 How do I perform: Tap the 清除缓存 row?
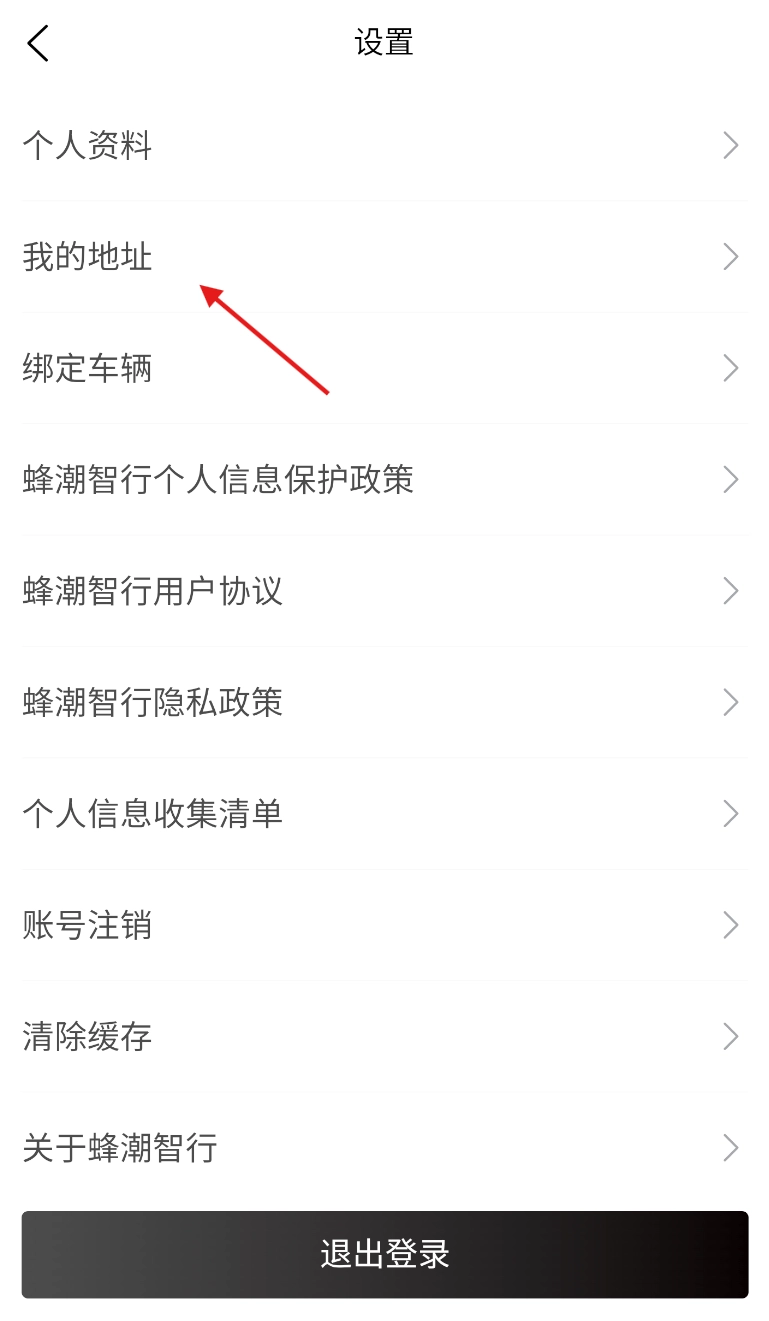(x=384, y=1036)
